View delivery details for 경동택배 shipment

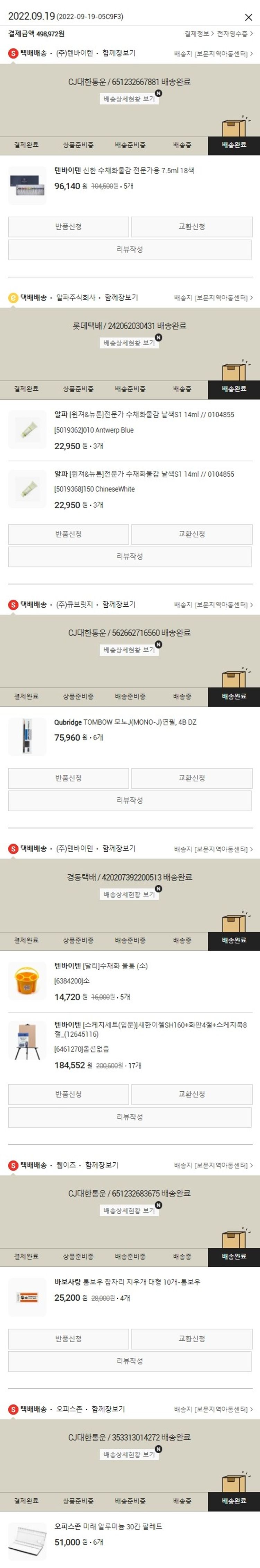(129, 895)
